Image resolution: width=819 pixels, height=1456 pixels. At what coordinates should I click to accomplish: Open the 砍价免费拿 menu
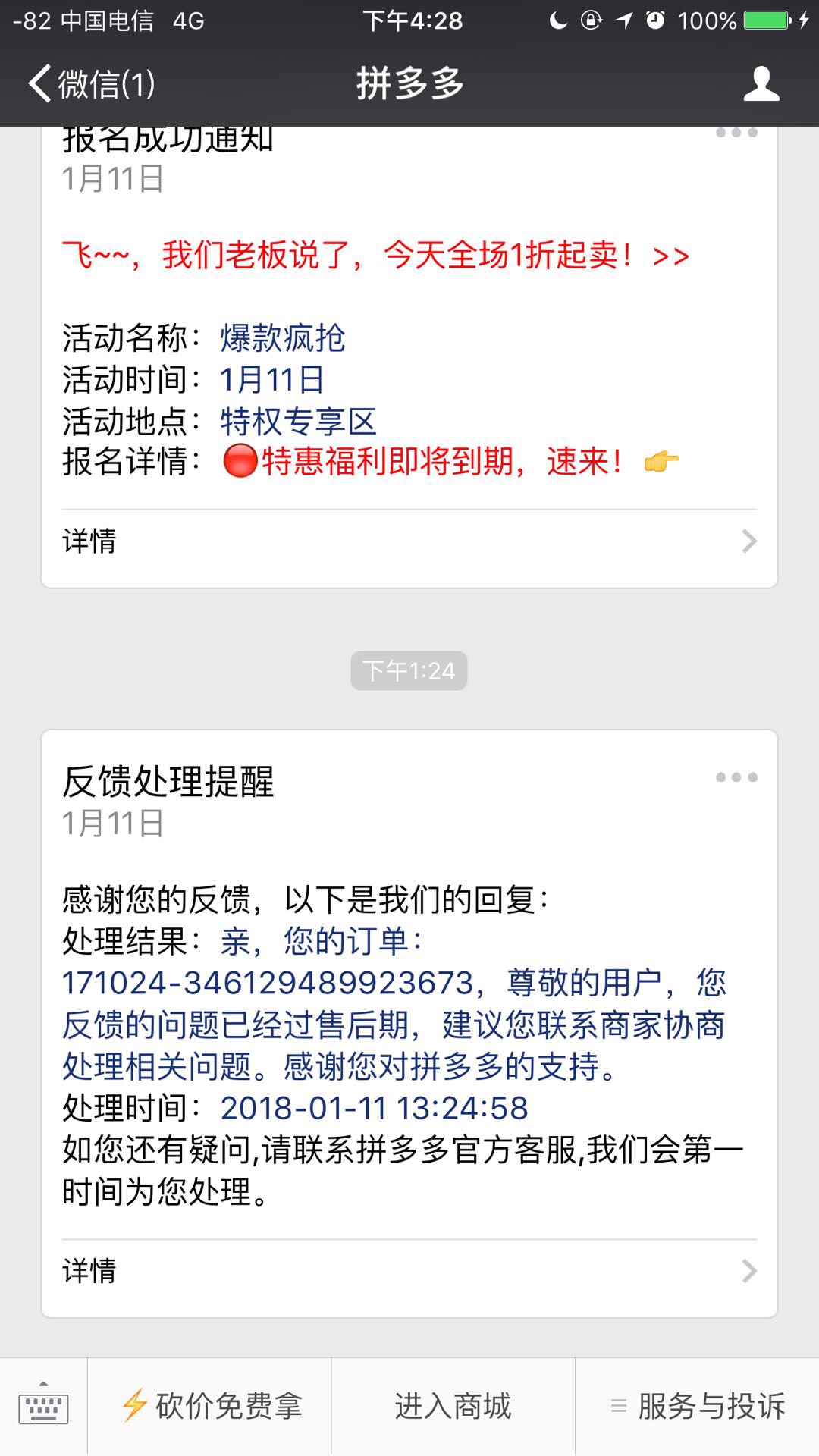click(x=210, y=1407)
